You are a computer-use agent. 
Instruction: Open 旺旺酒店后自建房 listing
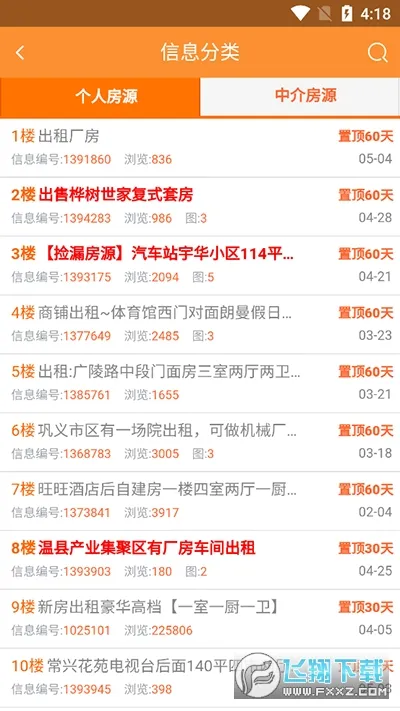[200, 501]
